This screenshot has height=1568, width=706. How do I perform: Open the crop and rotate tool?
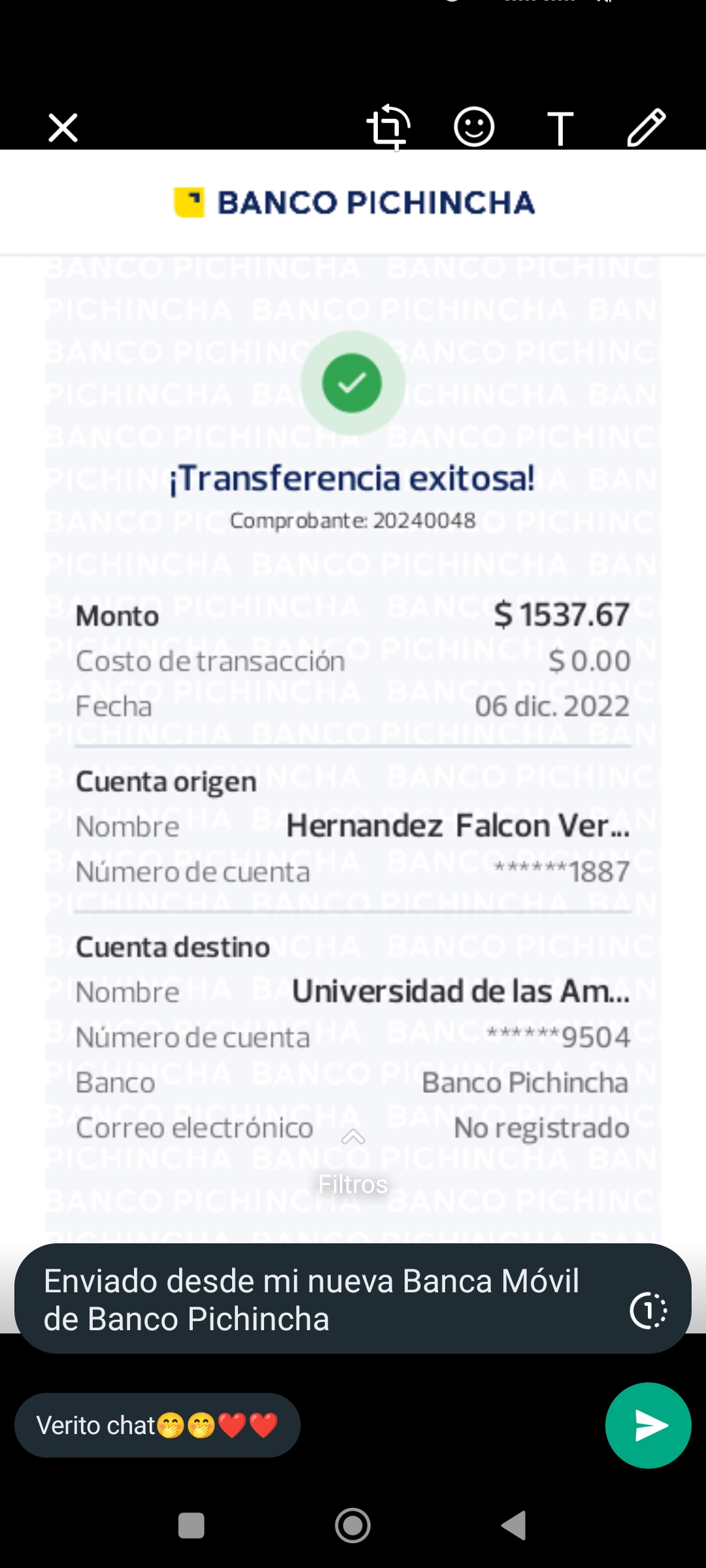[x=388, y=127]
